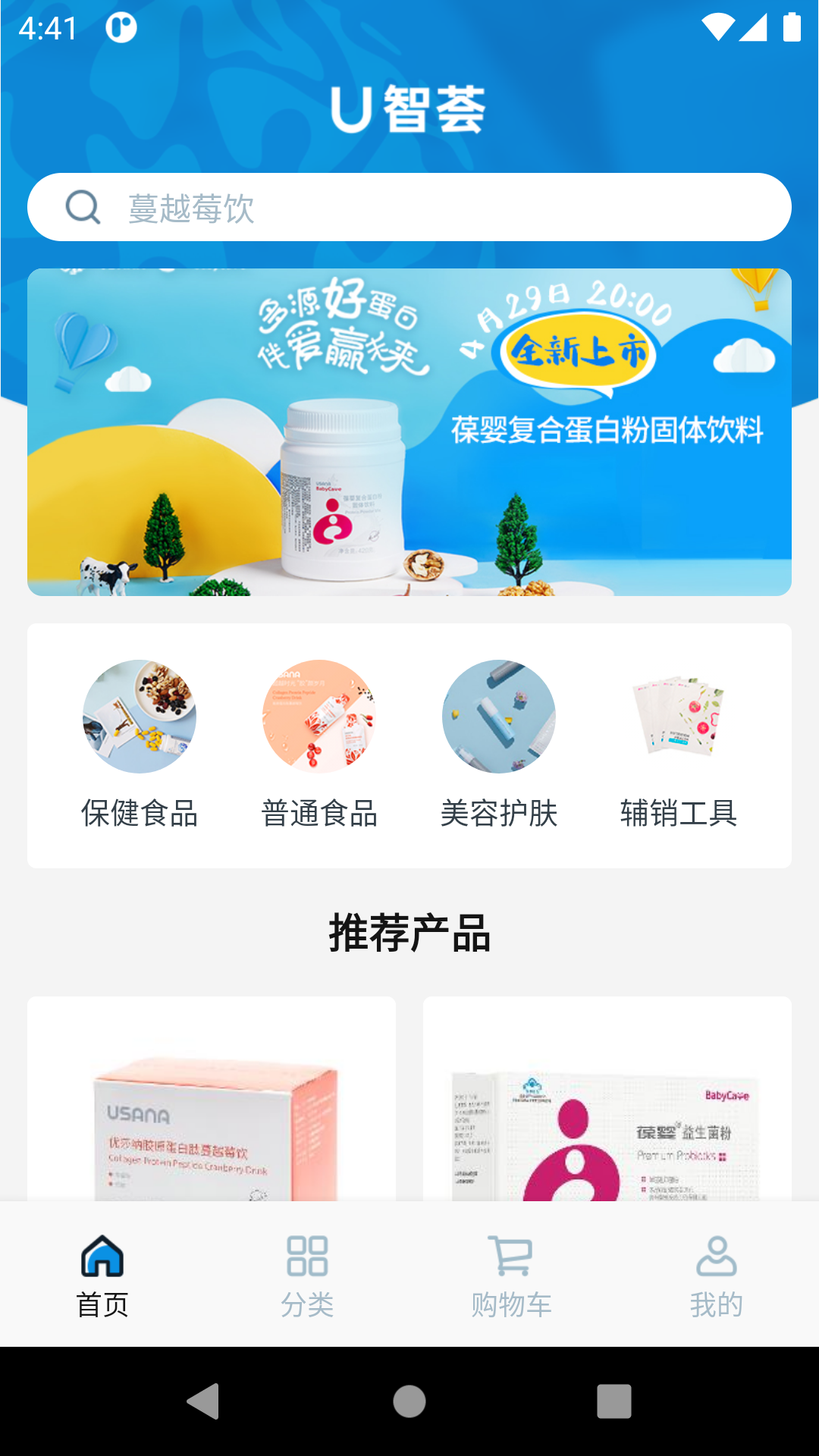The height and width of the screenshot is (1456, 819).
Task: Open the 辅销工具 category
Action: point(679,745)
